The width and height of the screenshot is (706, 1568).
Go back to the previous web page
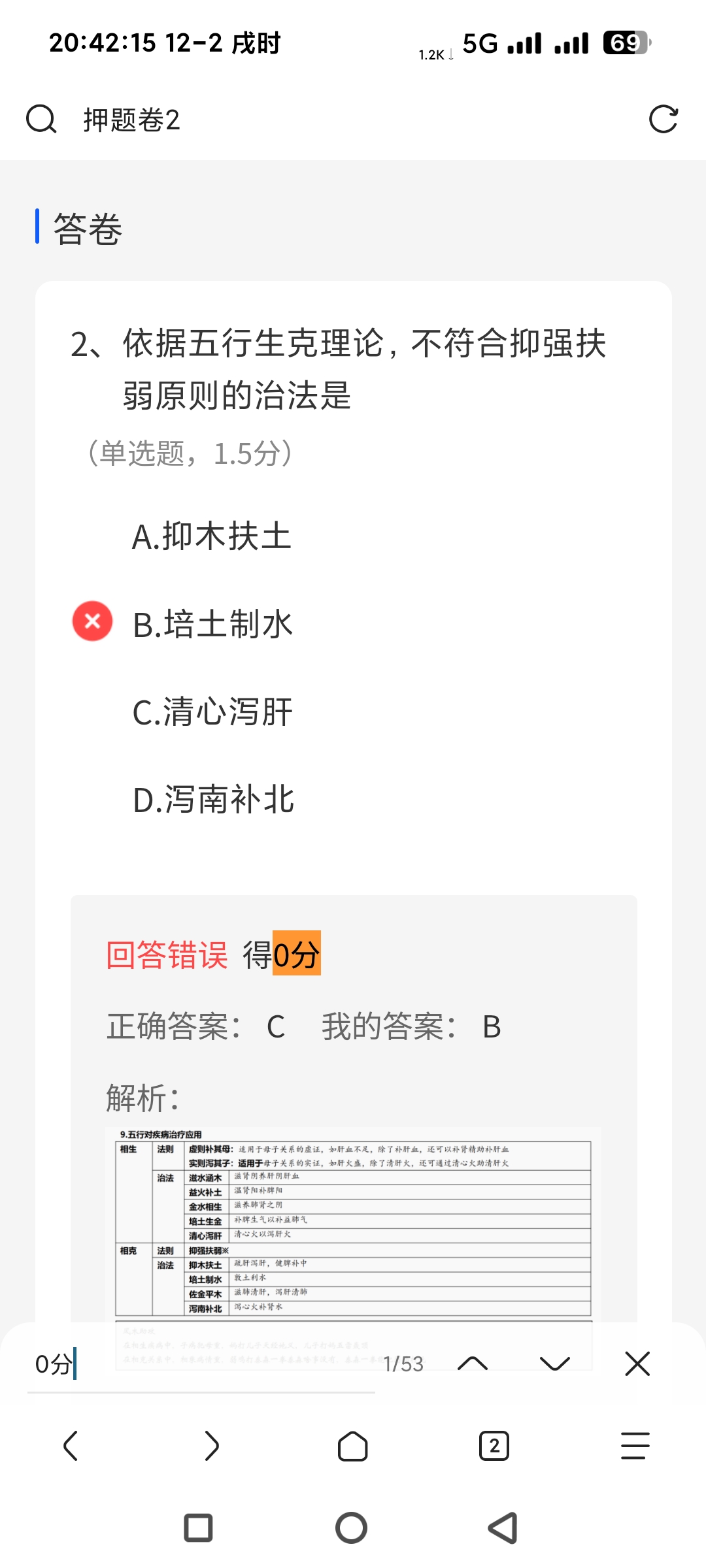(71, 1445)
